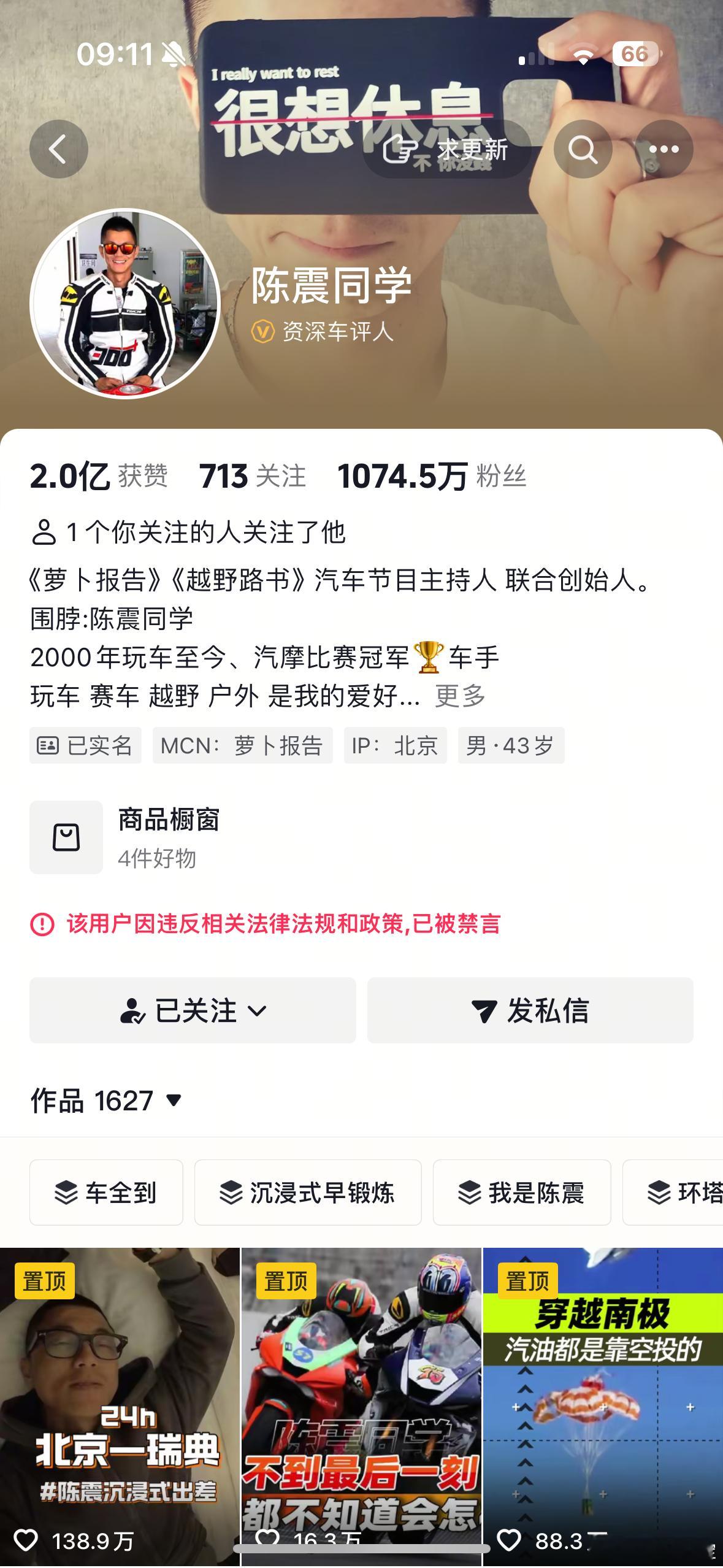Switch to the 我是陈震 collection tab
Viewport: 723px width, 1568px height.
pyautogui.click(x=521, y=1192)
